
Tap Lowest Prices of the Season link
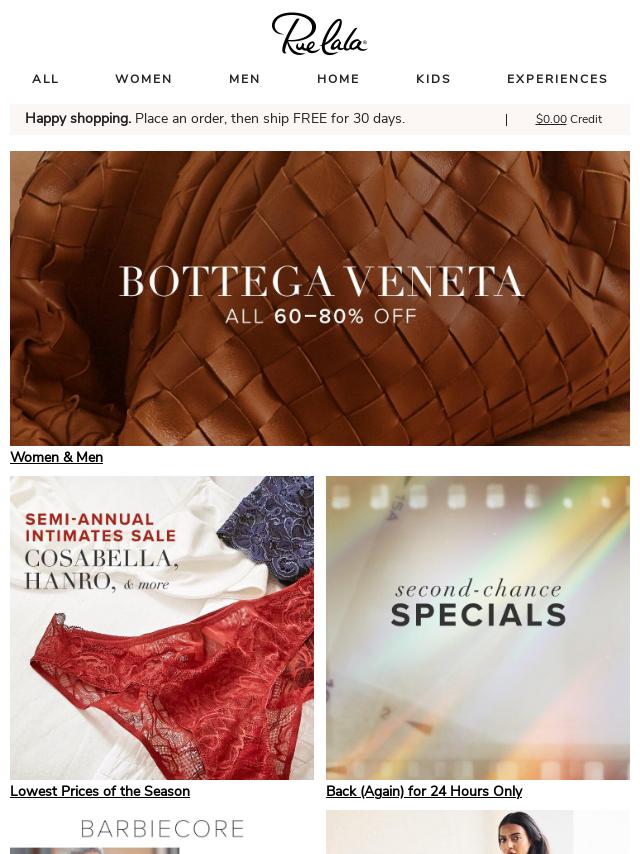pyautogui.click(x=100, y=791)
